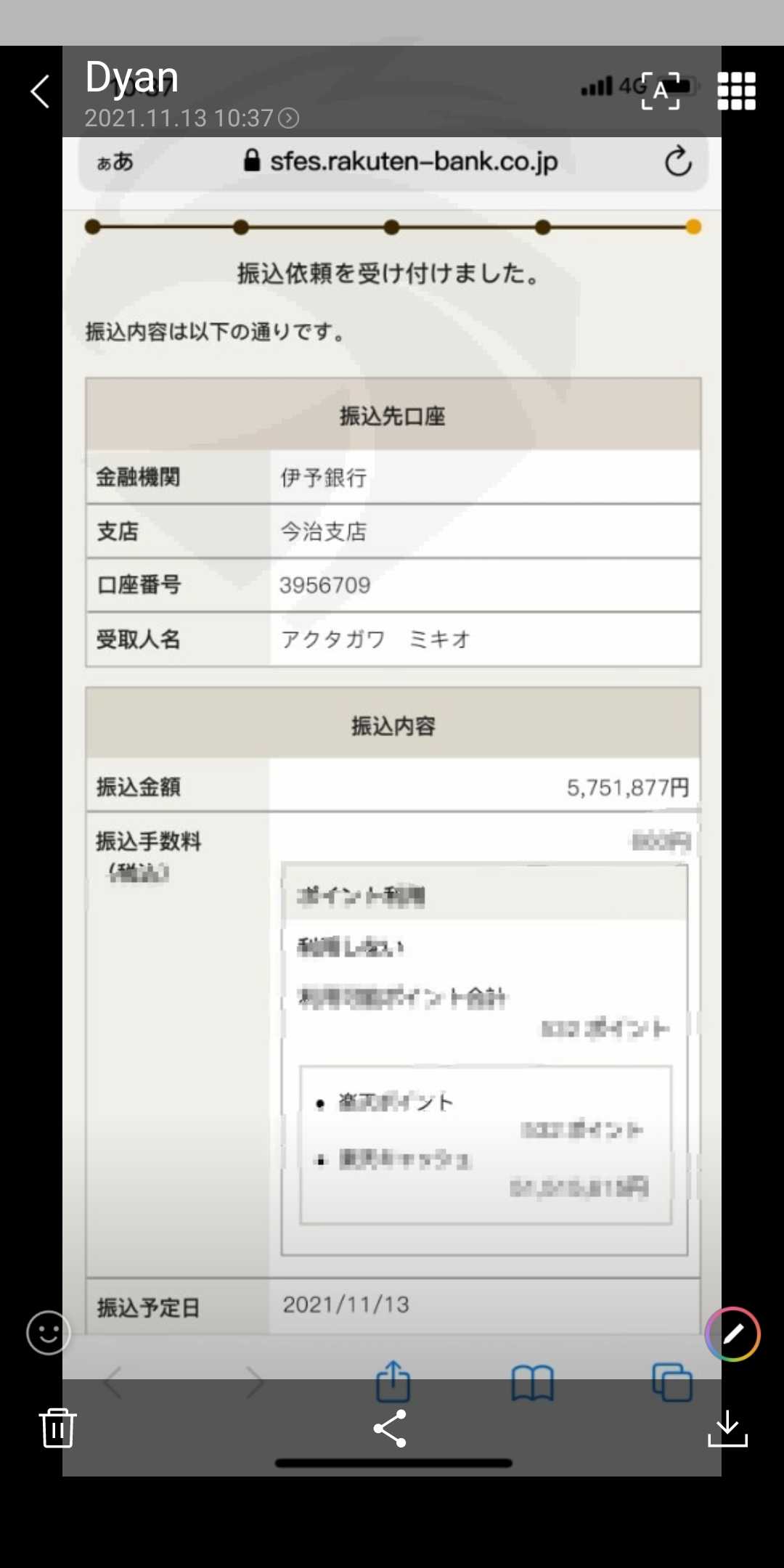Scan text in the image
This screenshot has width=784, height=1568.
point(661,91)
